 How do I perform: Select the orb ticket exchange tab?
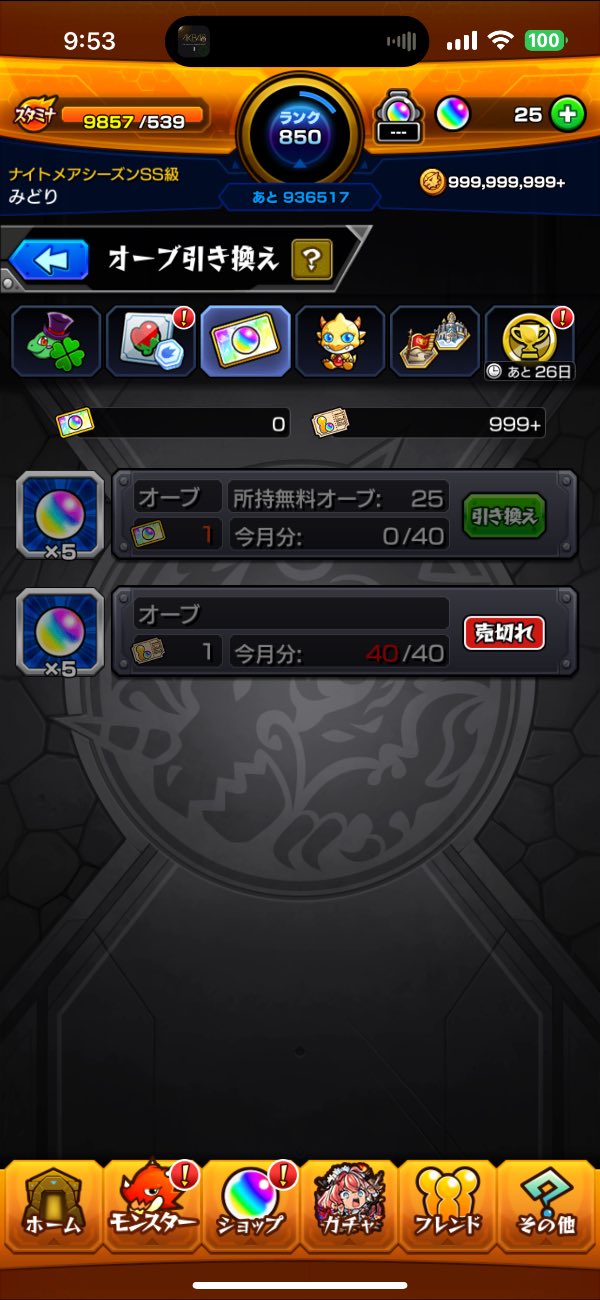pos(246,342)
